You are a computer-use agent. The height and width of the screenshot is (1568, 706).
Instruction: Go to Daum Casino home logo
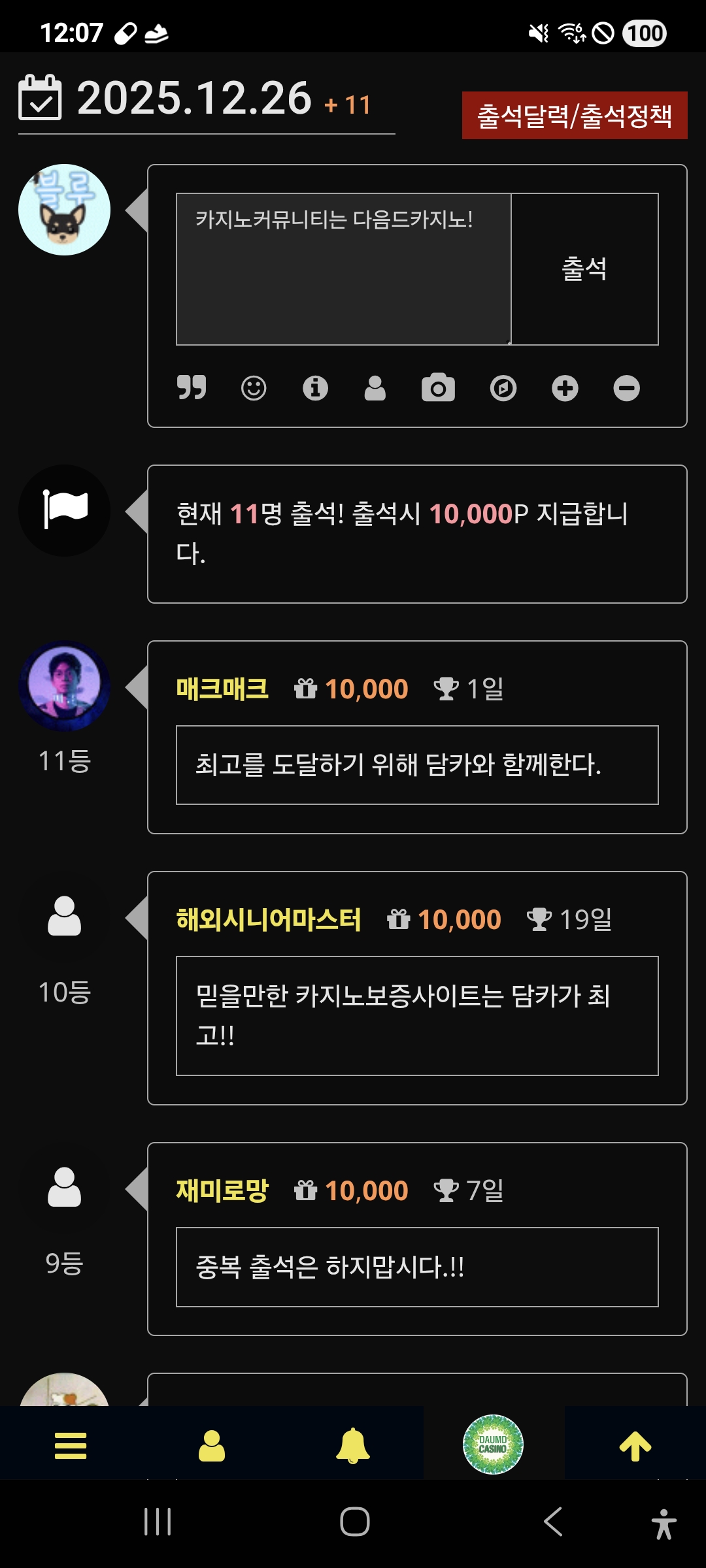click(x=493, y=1444)
